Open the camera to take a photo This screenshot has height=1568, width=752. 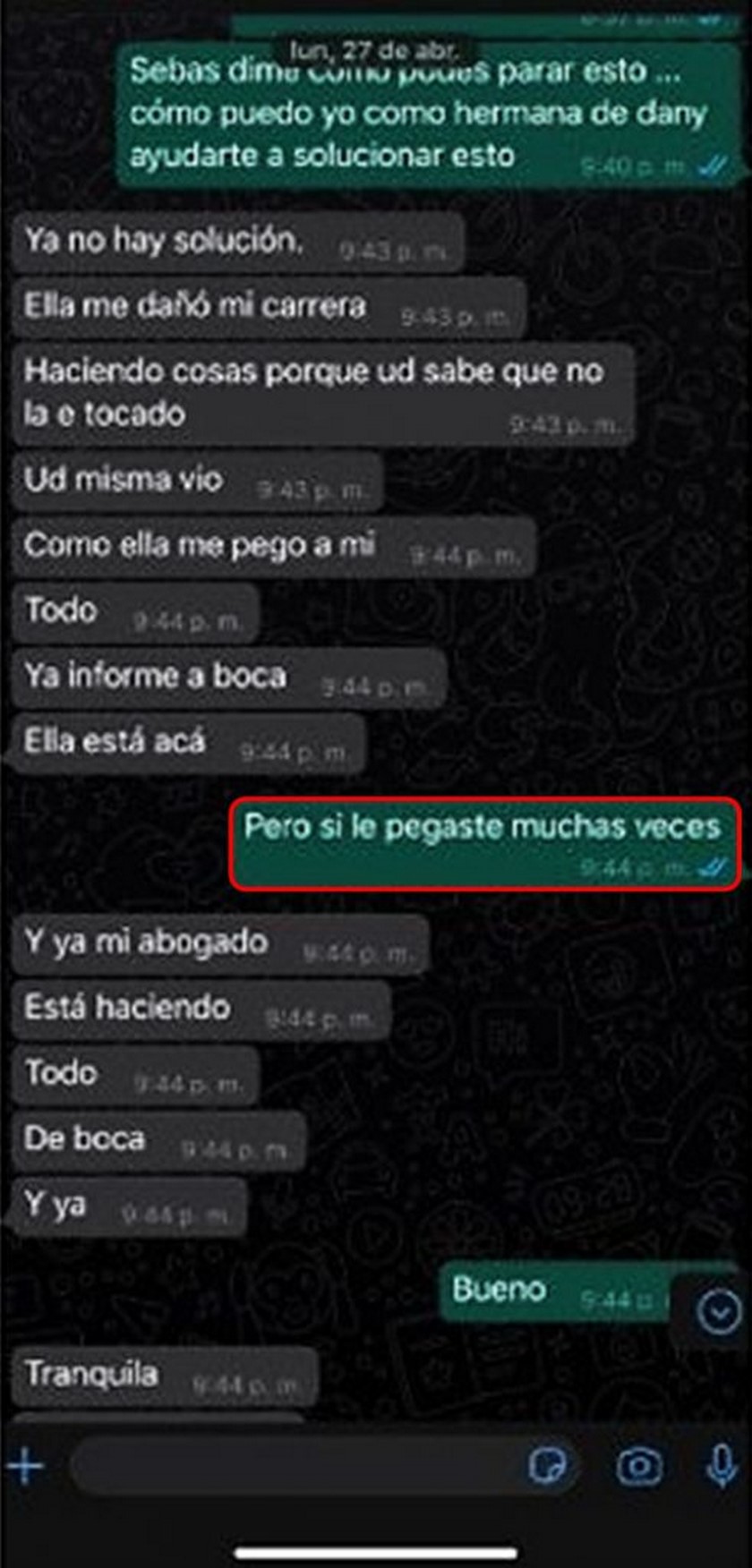tap(638, 1466)
